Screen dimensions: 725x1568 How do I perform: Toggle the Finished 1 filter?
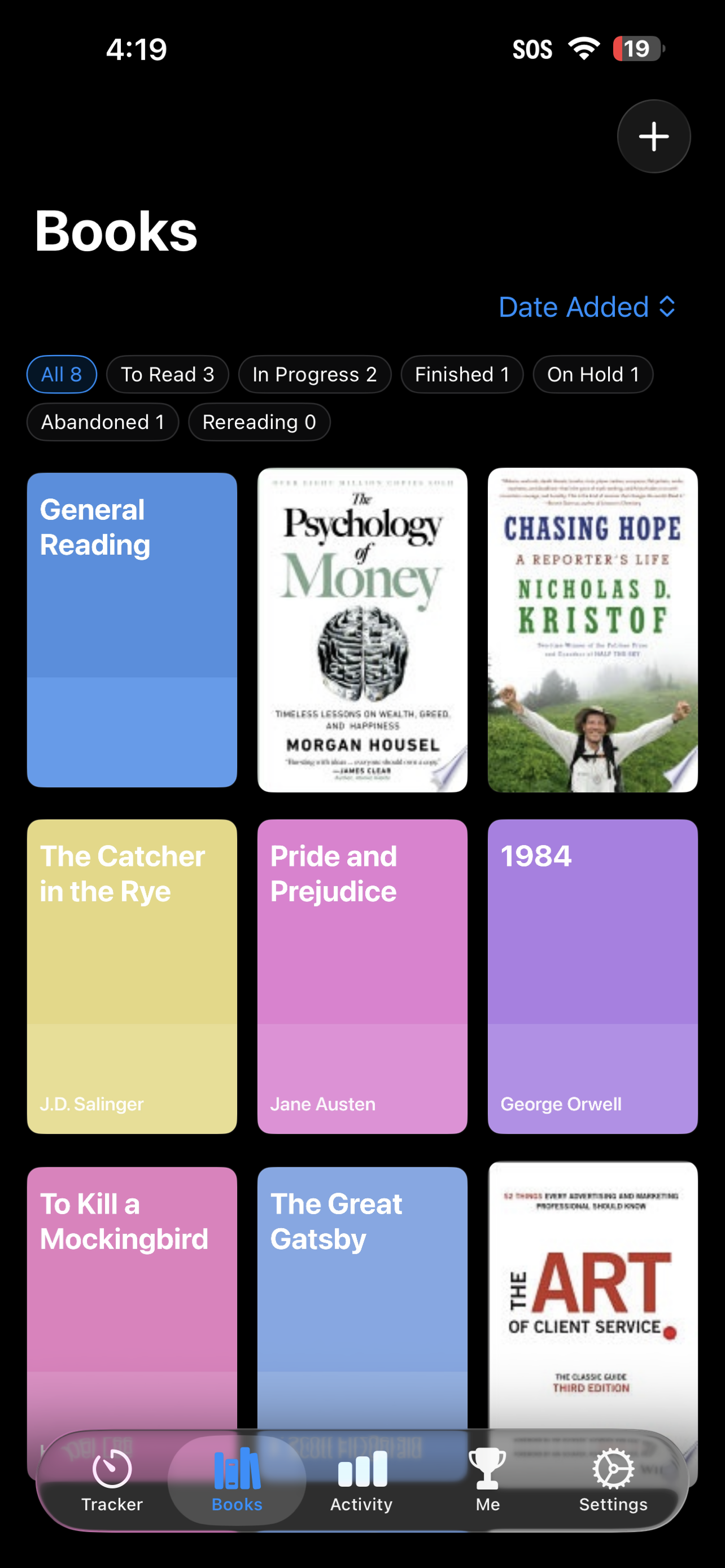(x=462, y=374)
